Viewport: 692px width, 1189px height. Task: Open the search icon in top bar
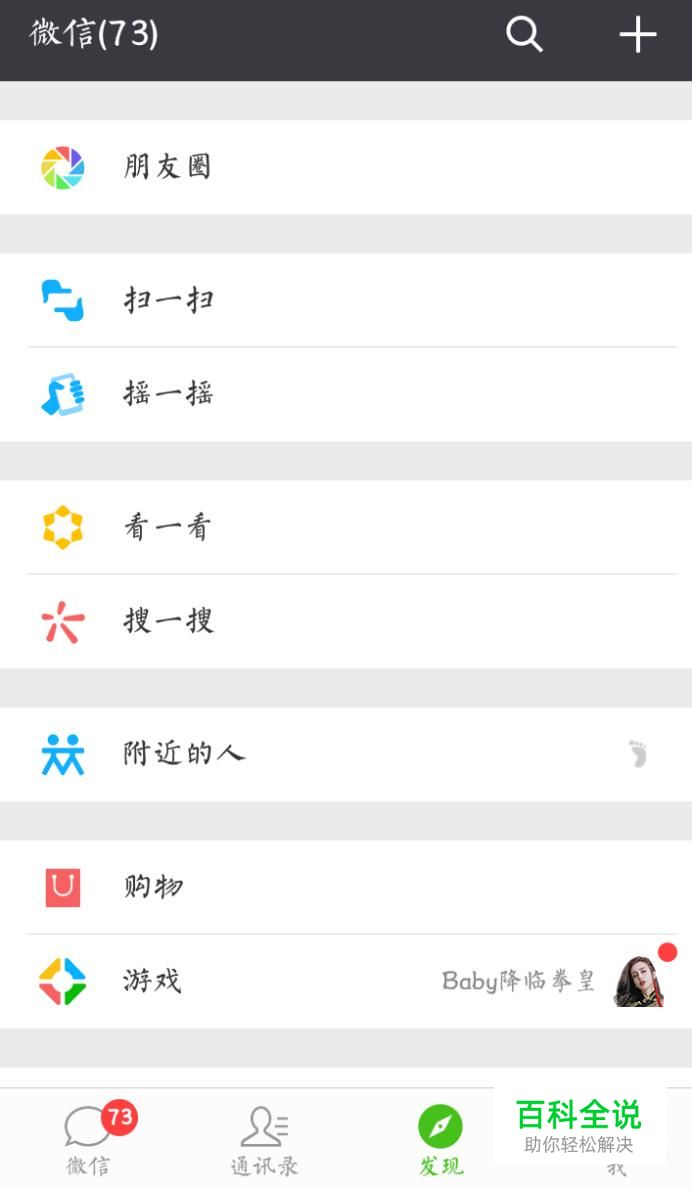coord(524,35)
